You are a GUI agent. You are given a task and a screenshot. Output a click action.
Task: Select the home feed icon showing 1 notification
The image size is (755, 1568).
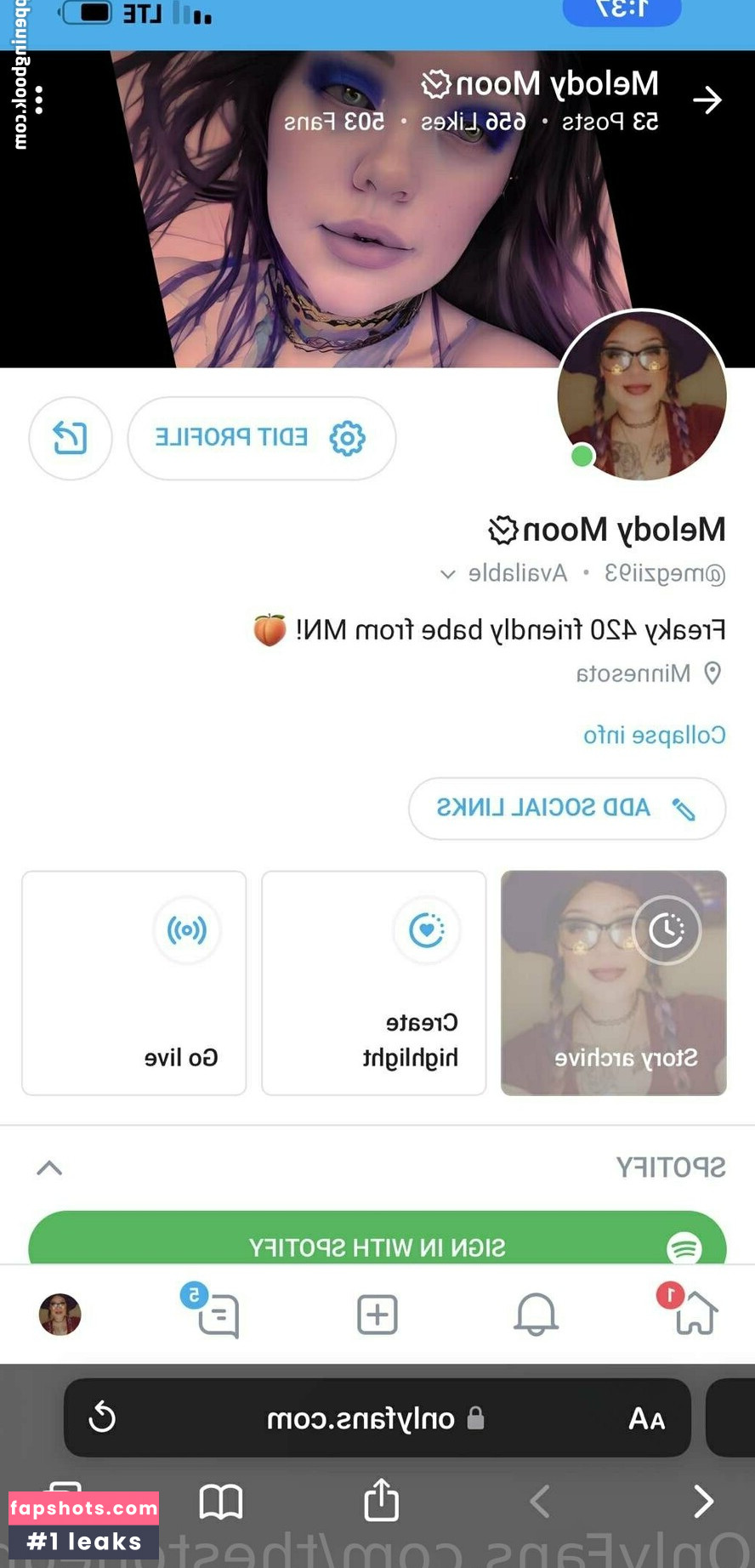695,1314
